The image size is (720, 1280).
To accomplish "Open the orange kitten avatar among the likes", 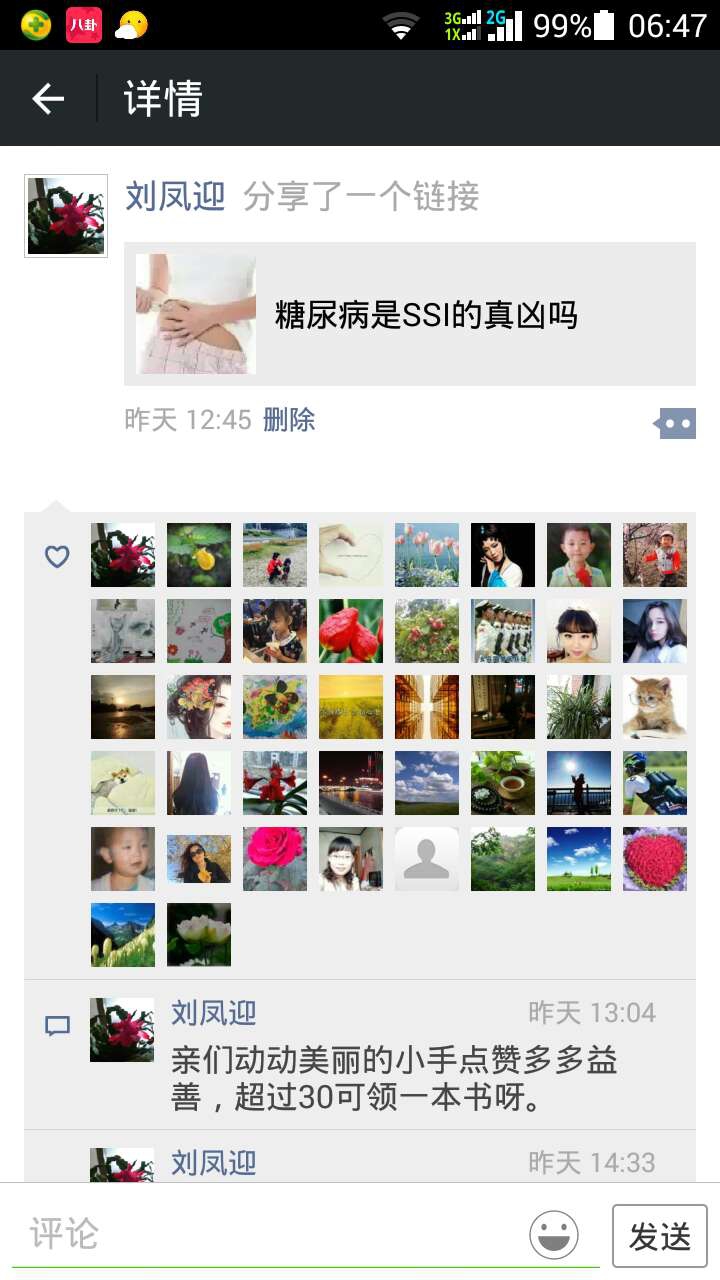I will (655, 707).
